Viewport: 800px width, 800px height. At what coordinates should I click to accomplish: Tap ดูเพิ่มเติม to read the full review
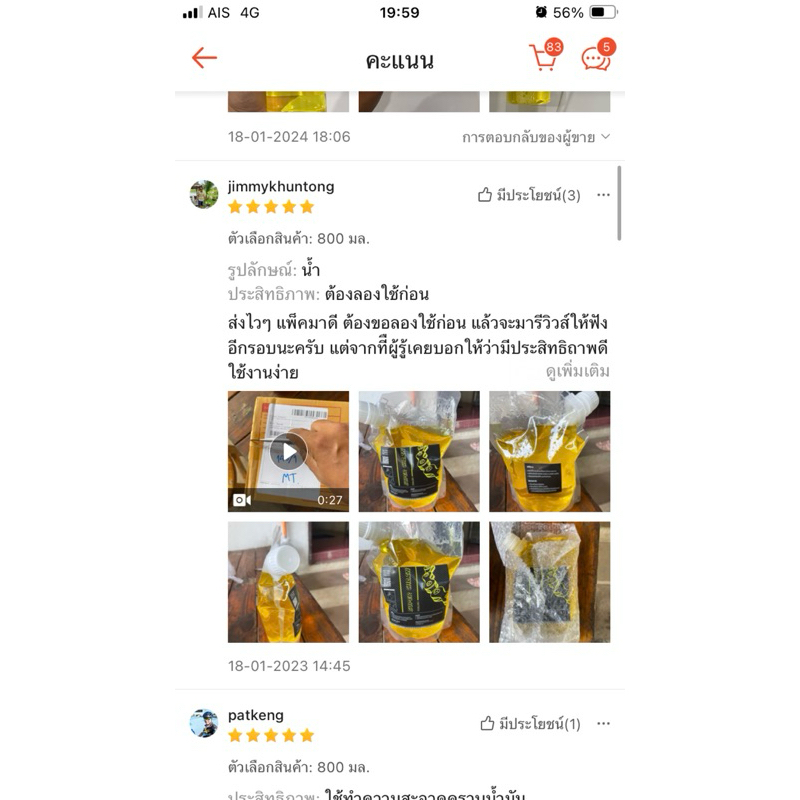tap(577, 371)
